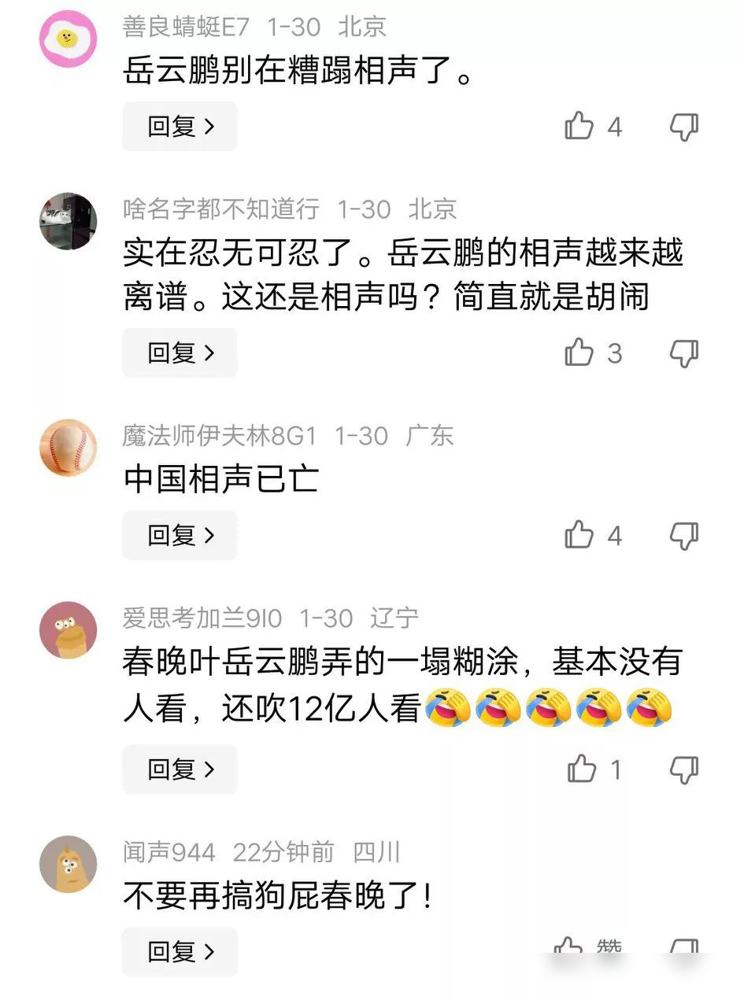Toggle like on 闻声944's comment

coord(570,945)
